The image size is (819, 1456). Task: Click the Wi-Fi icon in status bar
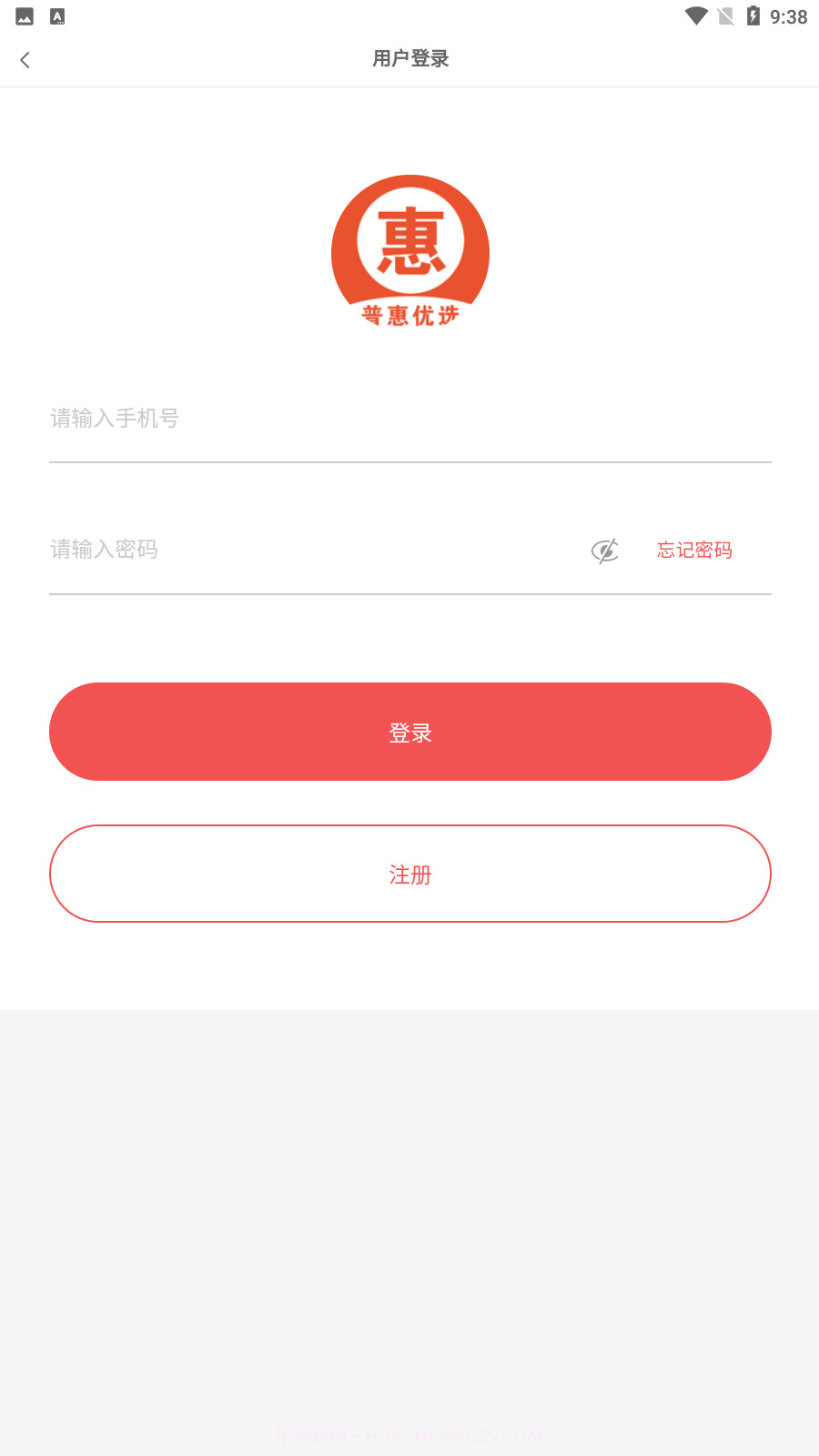point(694,15)
